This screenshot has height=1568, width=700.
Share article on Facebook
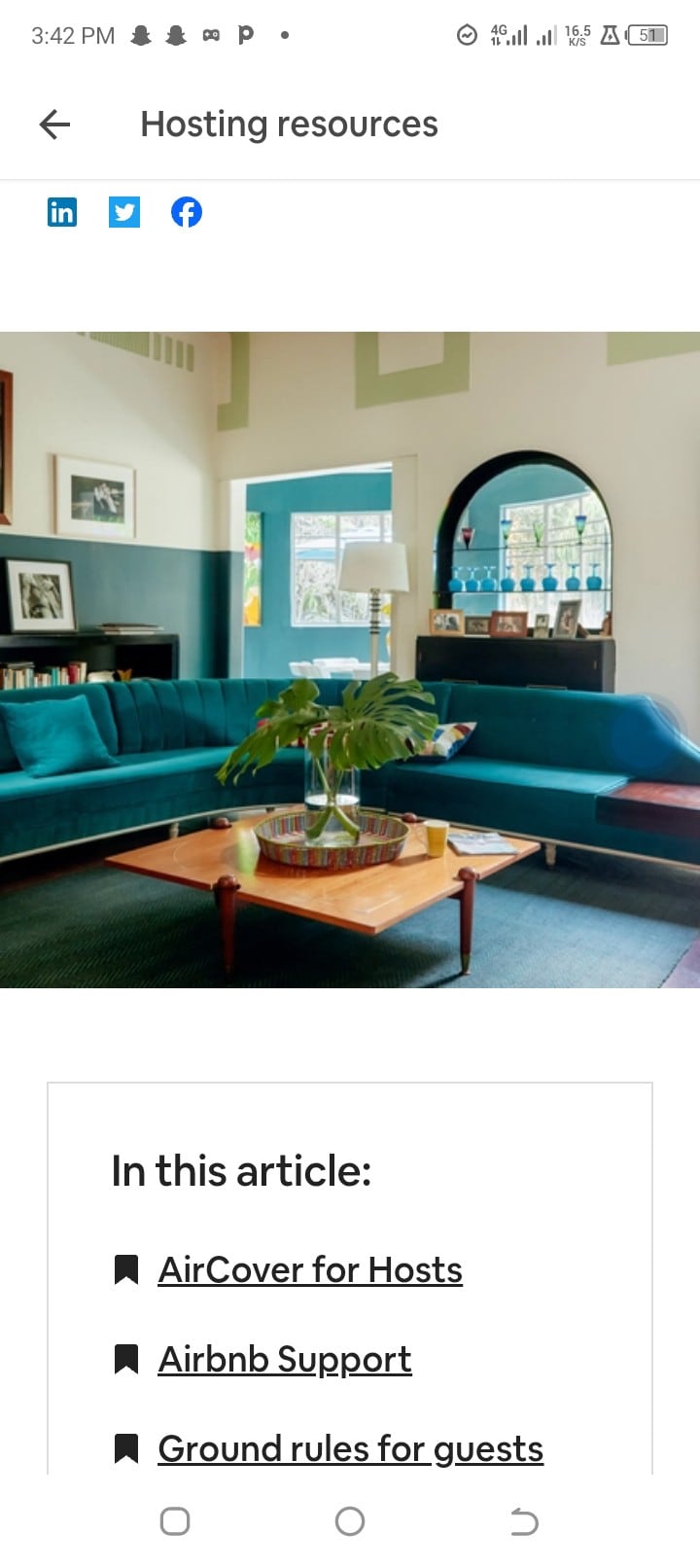(x=187, y=212)
